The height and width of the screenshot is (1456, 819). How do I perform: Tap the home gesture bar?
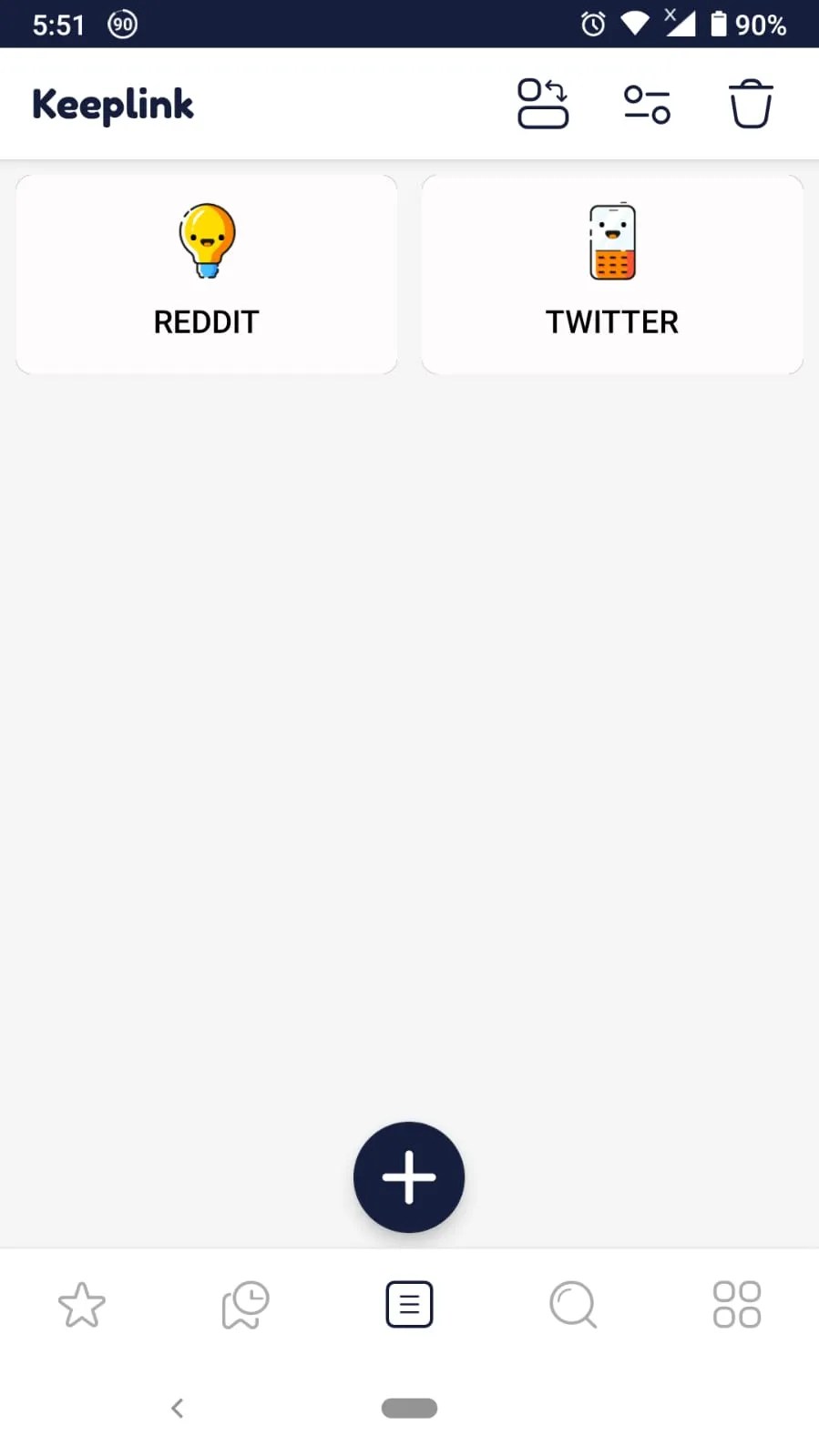(409, 1408)
